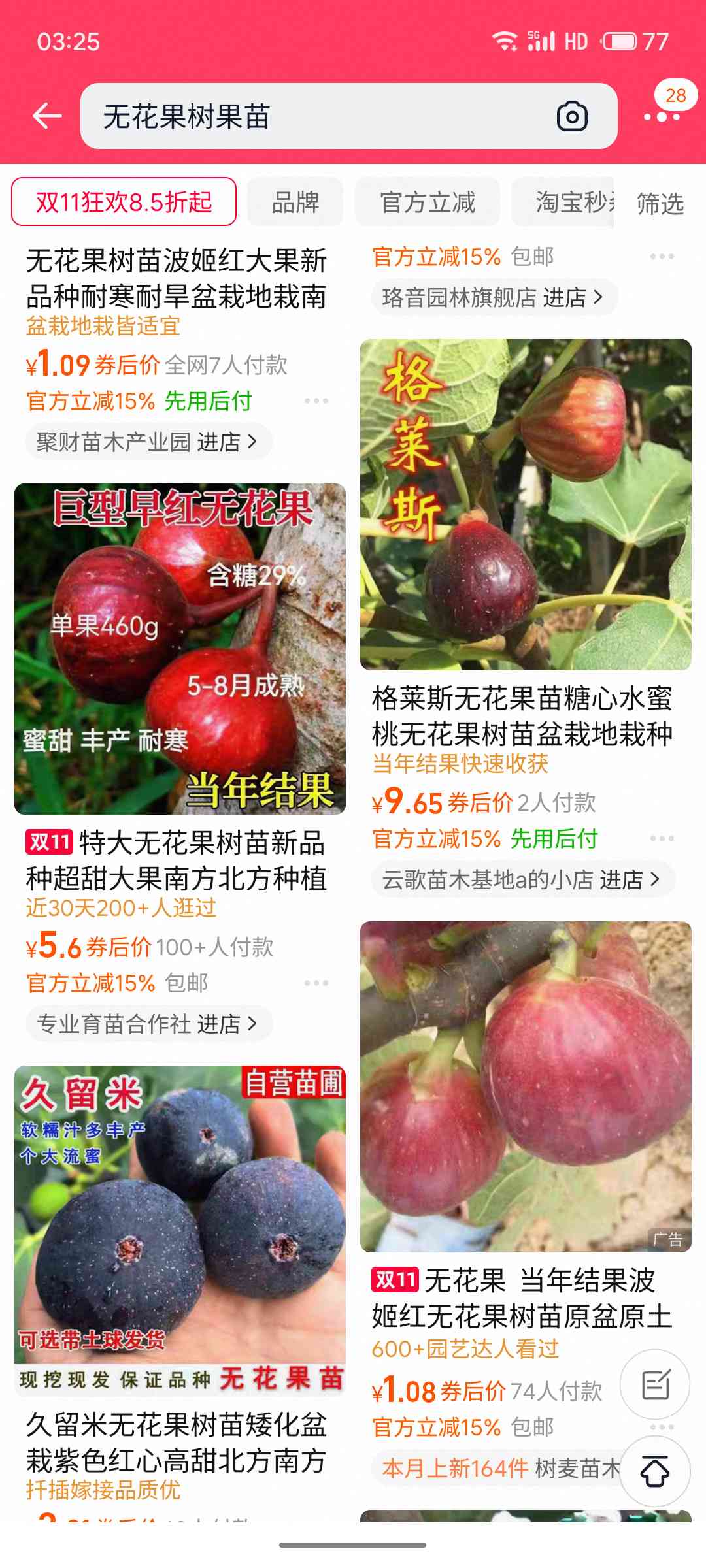
Task: Open the 久留米 fig seedling listing
Action: coord(180,1228)
